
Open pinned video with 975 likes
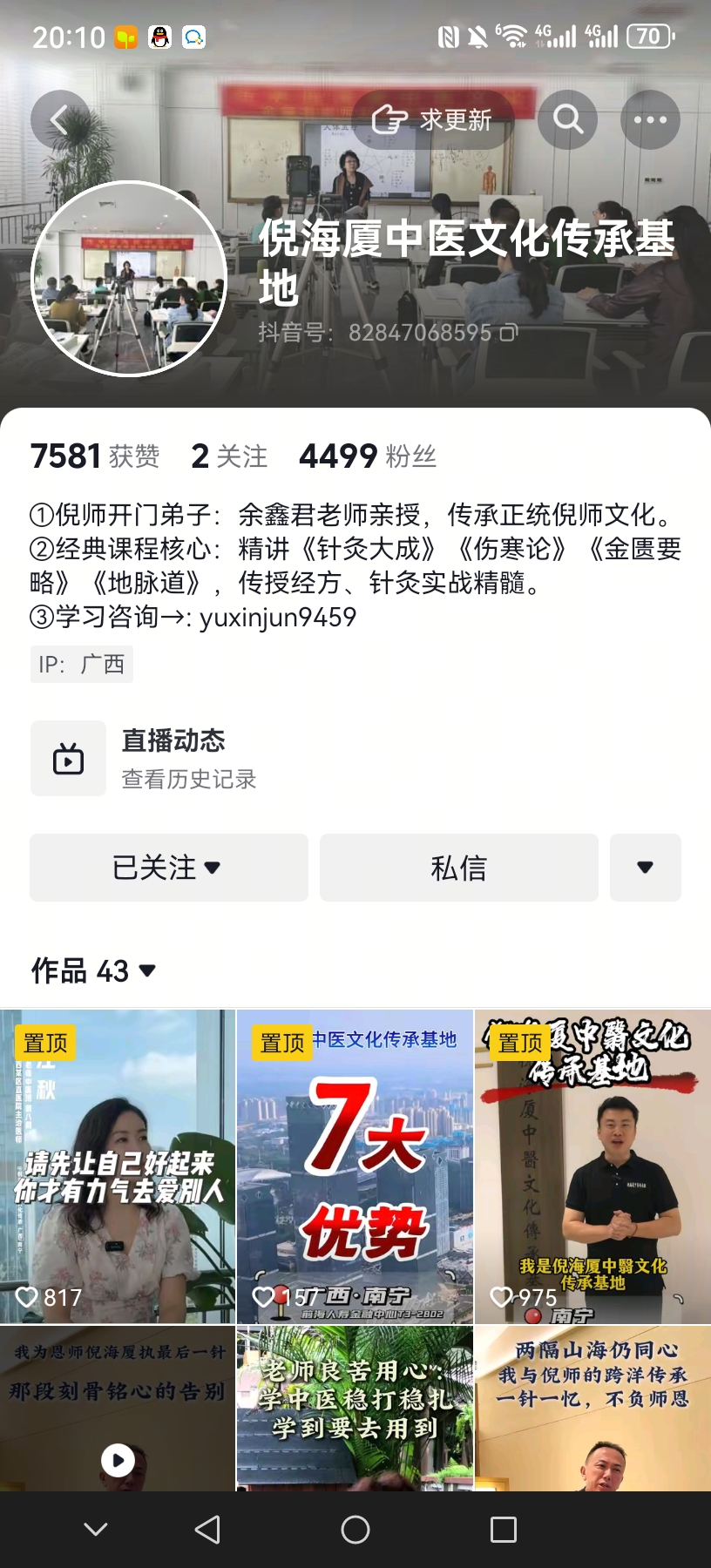(592, 1167)
